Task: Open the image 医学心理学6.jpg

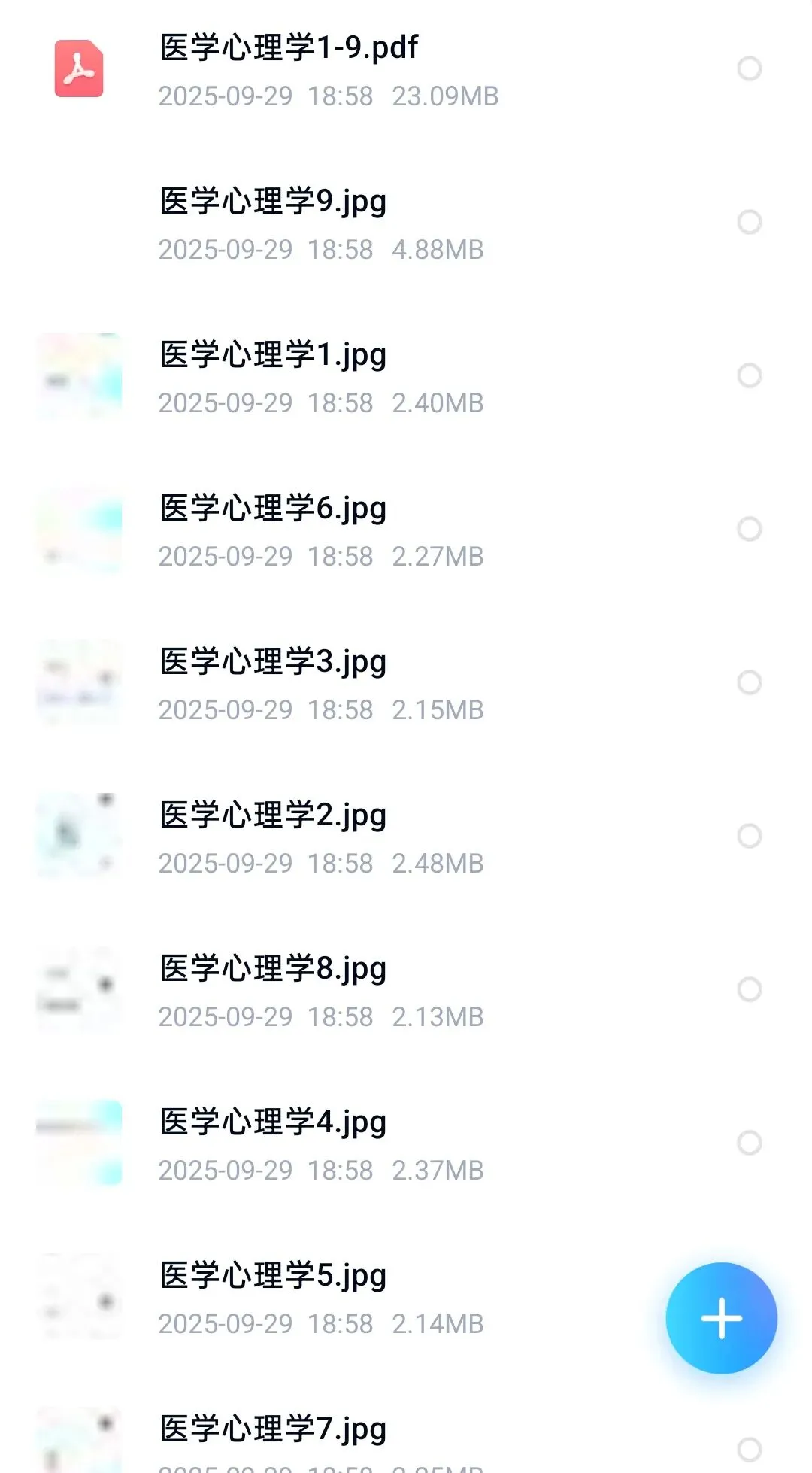Action: [x=406, y=530]
